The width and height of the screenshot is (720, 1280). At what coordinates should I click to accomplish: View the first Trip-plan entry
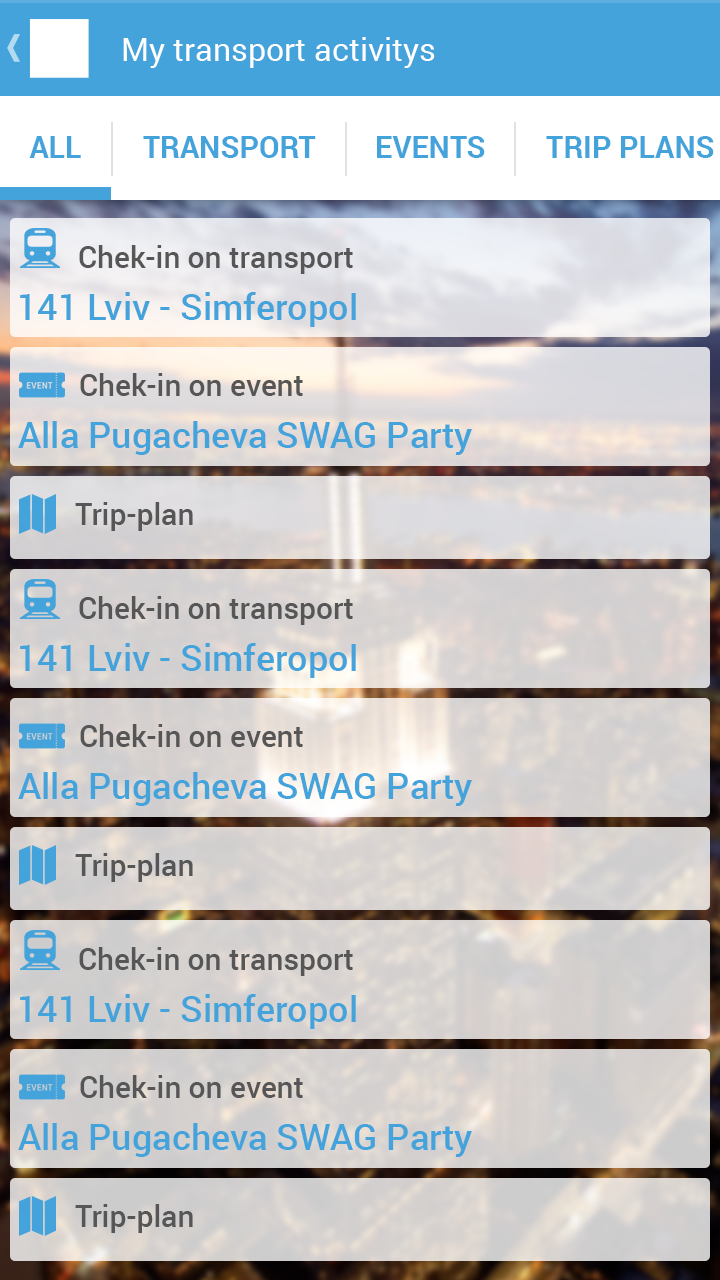point(360,517)
